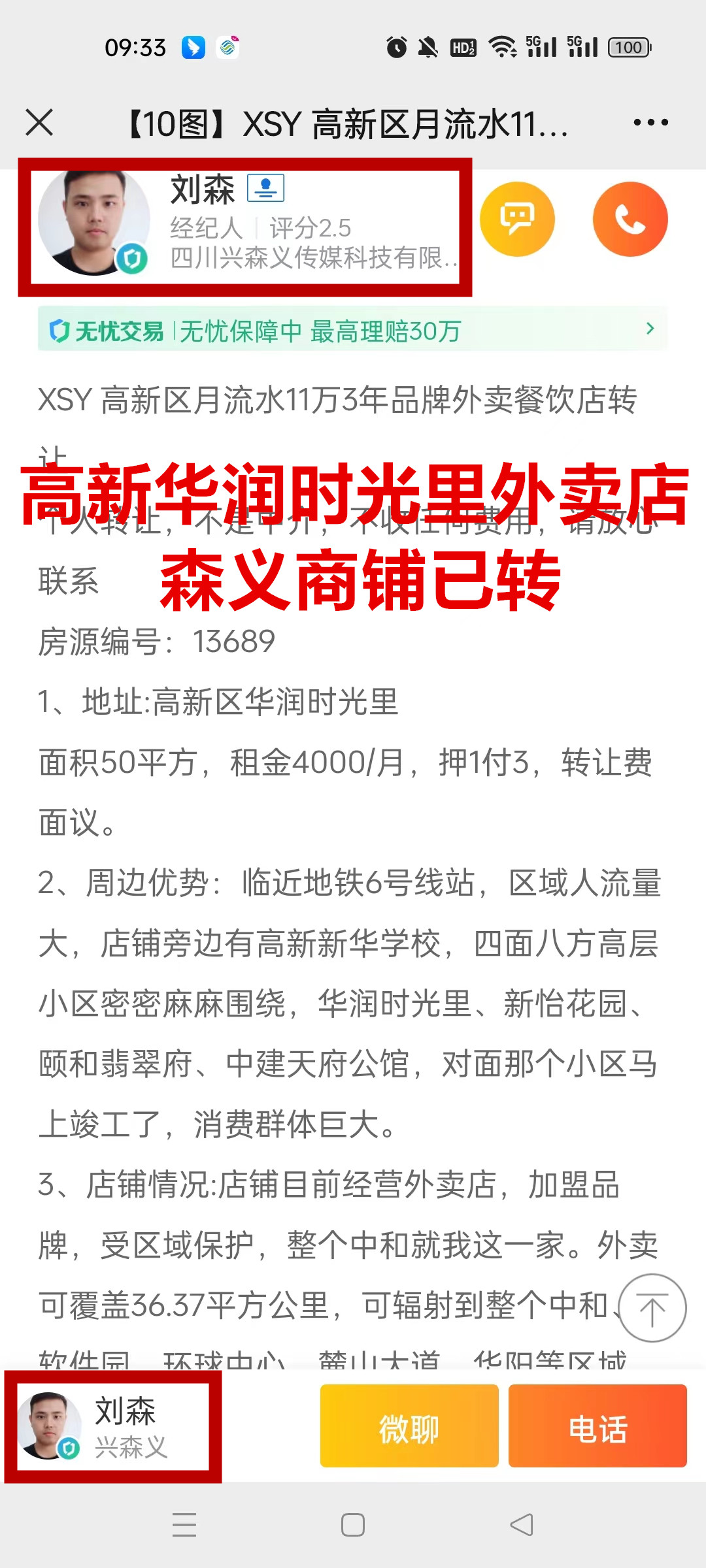Go to the system home screen

353,1525
